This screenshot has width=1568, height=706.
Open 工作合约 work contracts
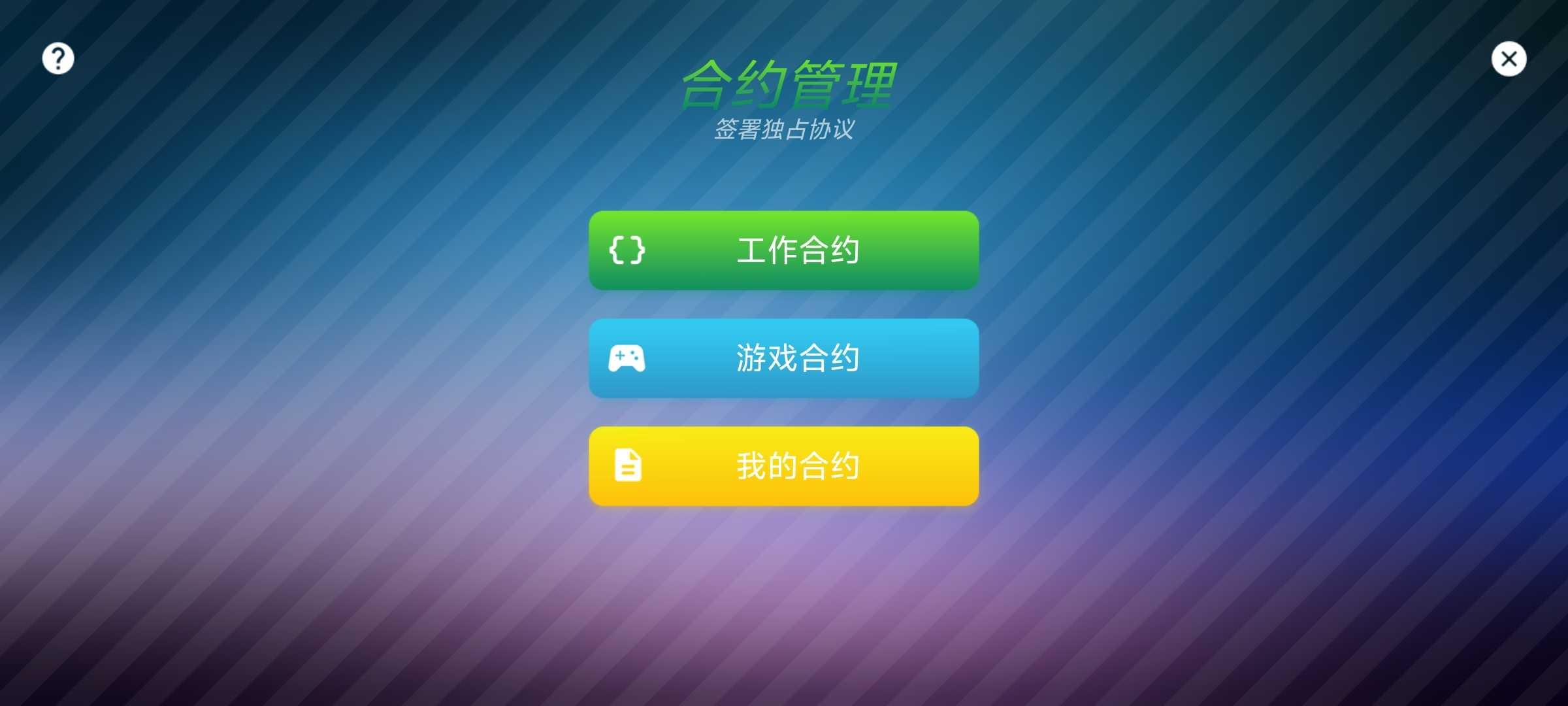pos(783,250)
